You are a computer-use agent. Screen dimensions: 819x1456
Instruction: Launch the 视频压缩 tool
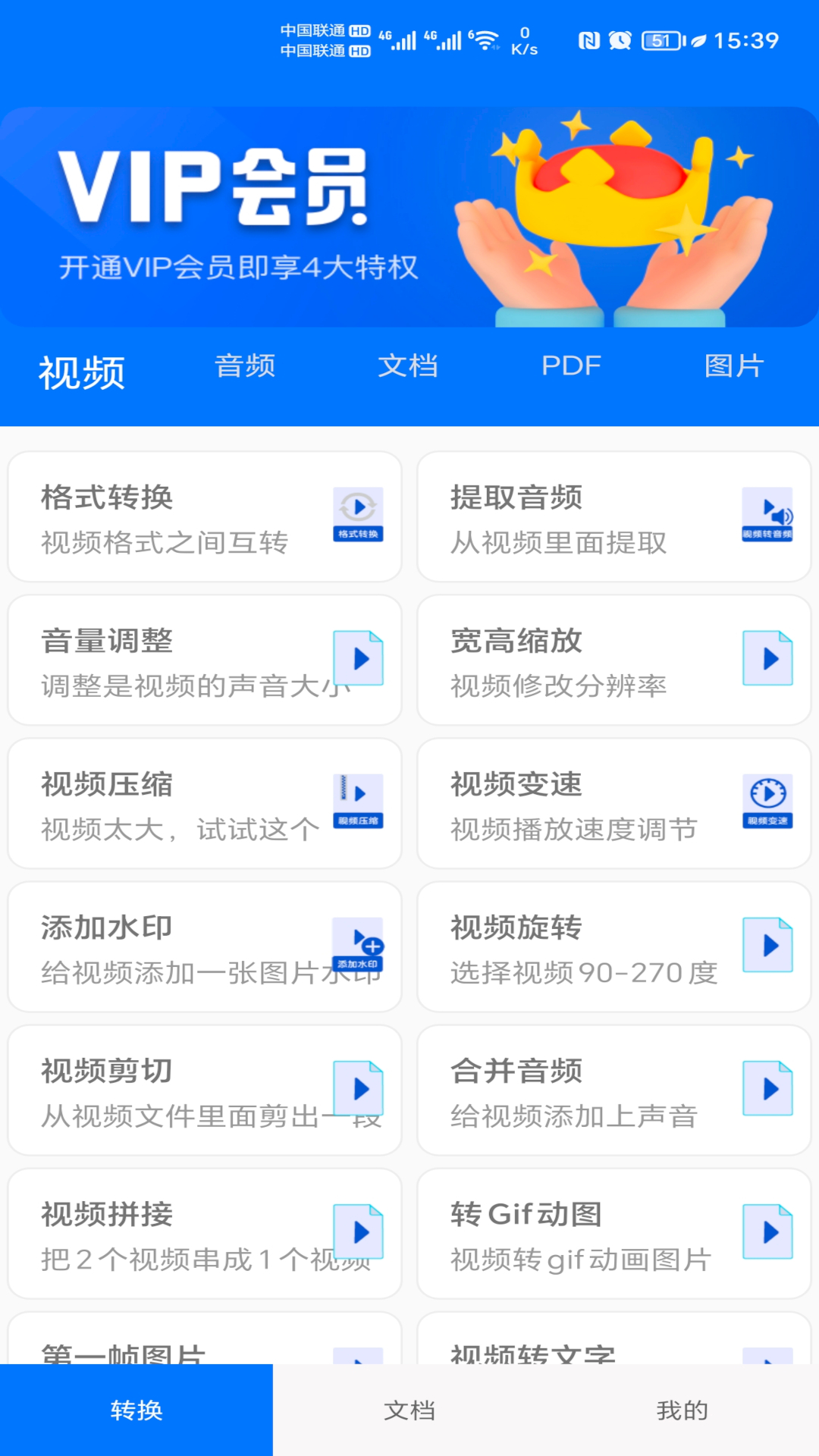click(205, 804)
